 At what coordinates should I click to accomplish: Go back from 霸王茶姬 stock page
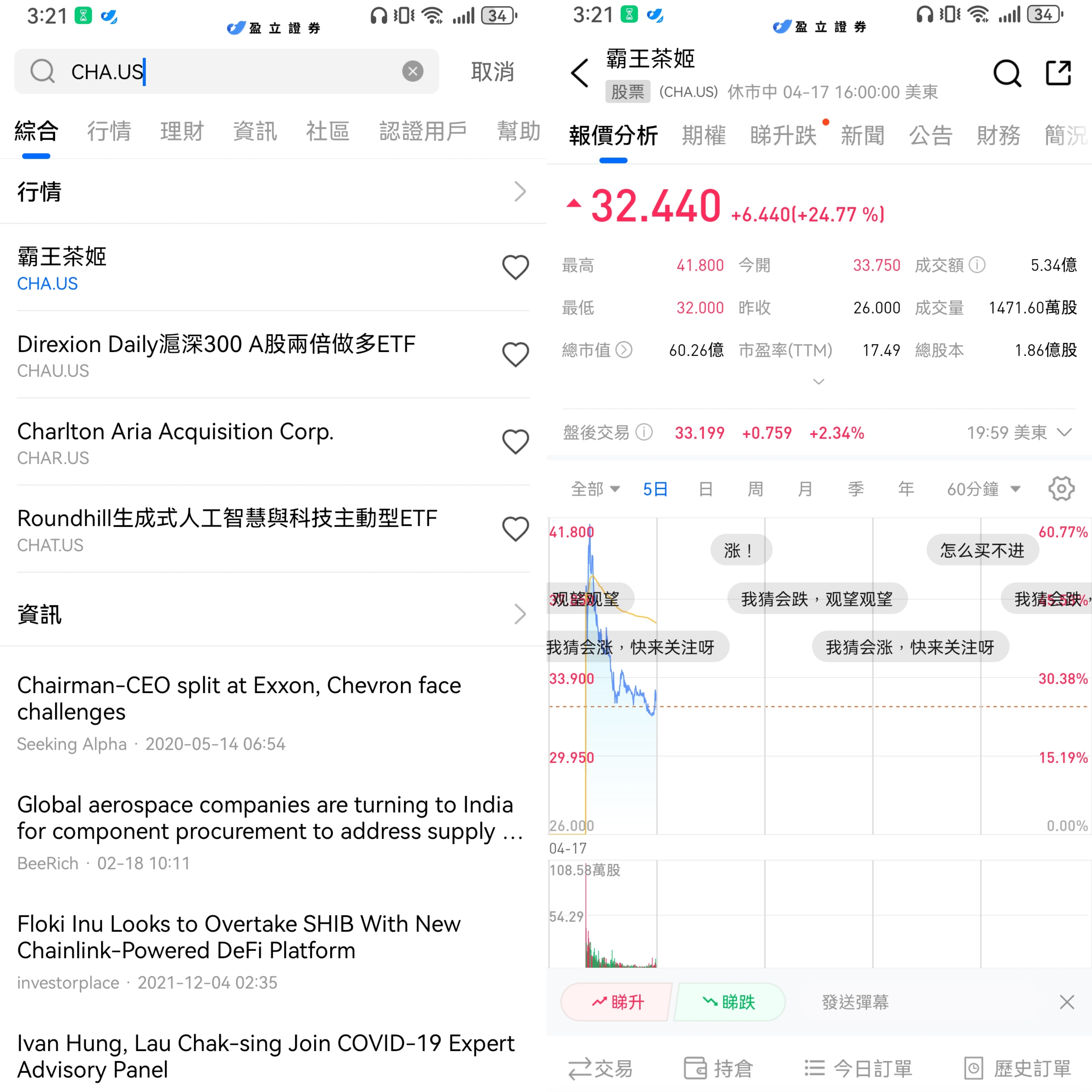(x=580, y=74)
